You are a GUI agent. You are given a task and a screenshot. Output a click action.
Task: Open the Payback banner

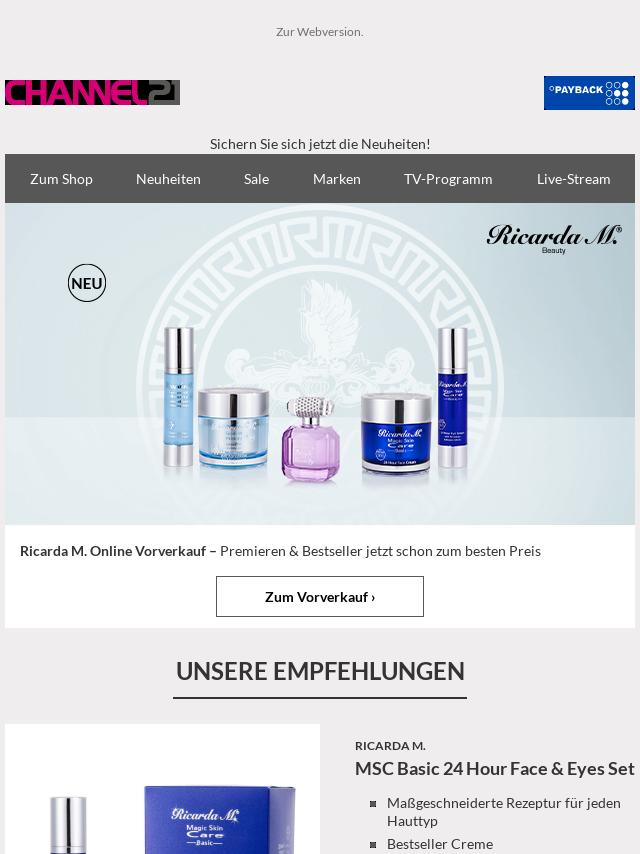pos(589,93)
